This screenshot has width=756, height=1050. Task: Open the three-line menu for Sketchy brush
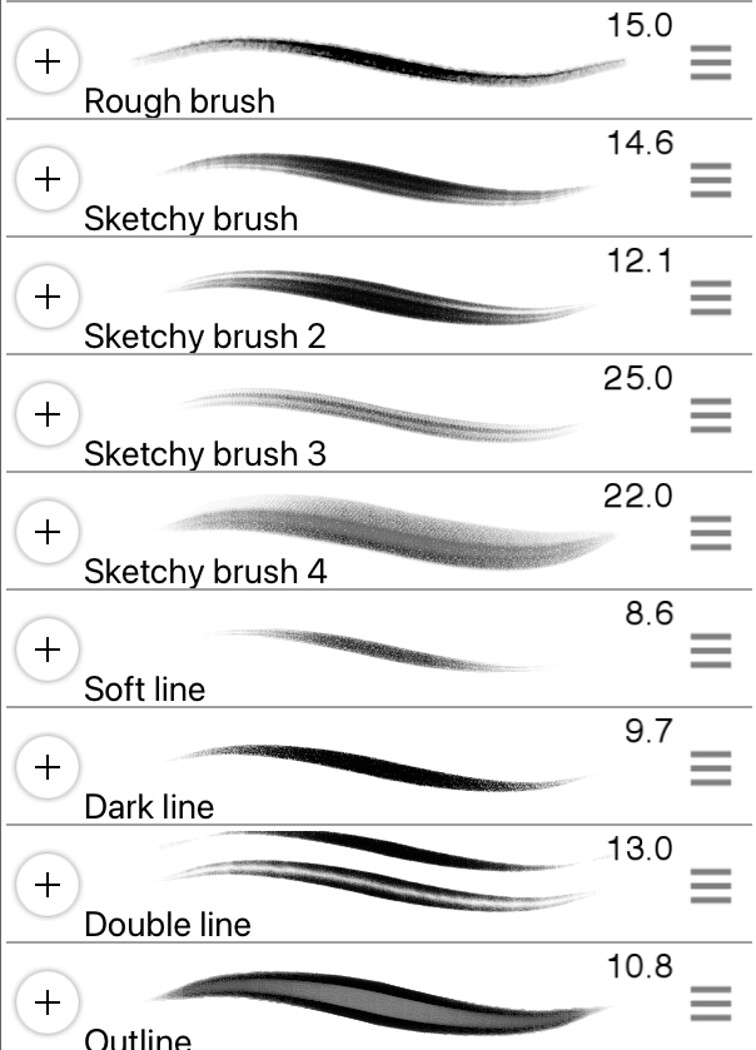click(711, 182)
